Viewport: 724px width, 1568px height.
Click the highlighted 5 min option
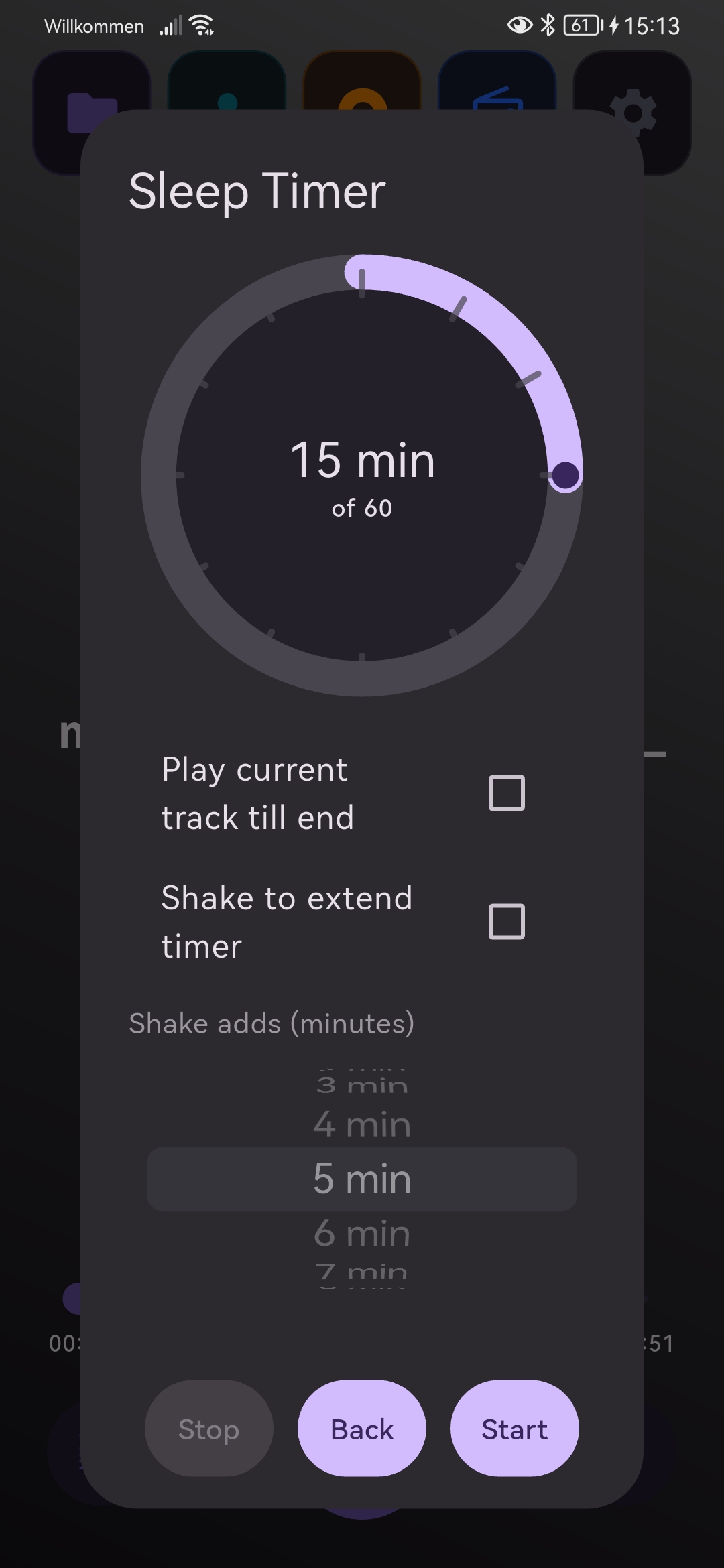click(x=361, y=1179)
